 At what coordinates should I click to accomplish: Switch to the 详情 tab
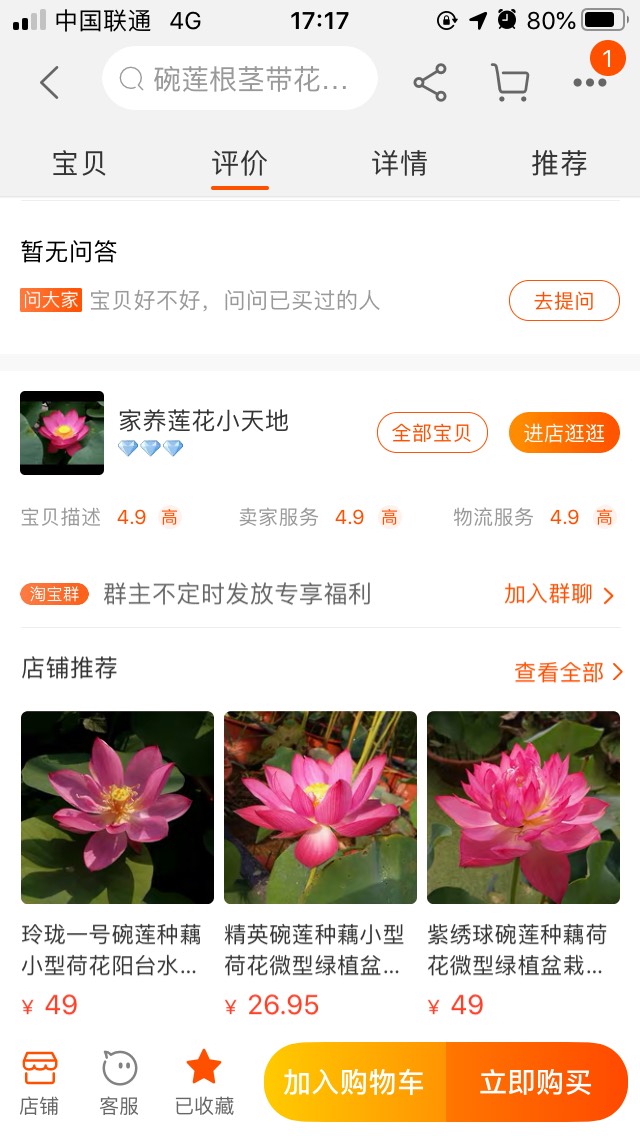pyautogui.click(x=399, y=163)
